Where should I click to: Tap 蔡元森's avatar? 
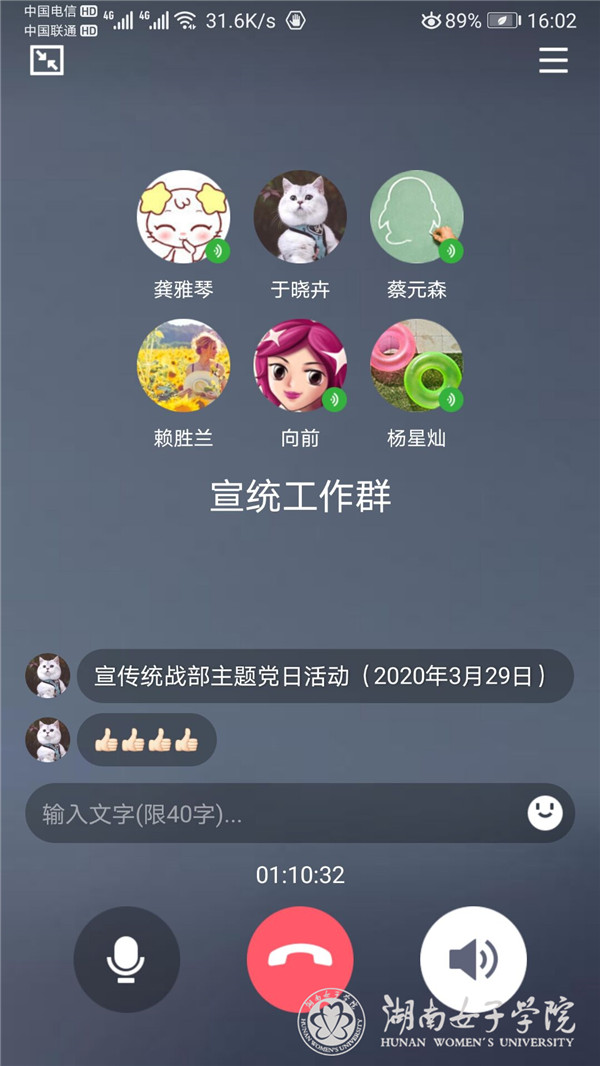point(417,217)
